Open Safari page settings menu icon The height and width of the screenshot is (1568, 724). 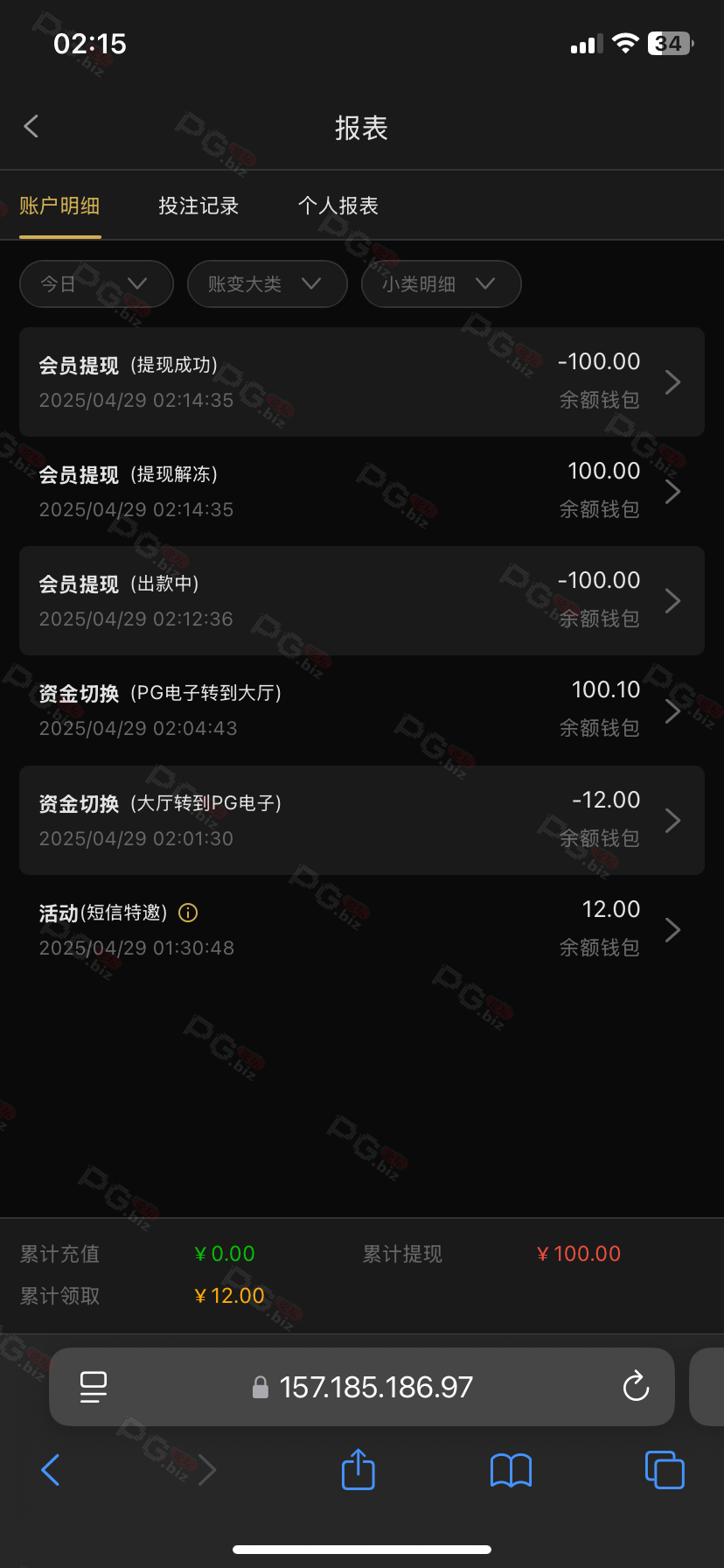pyautogui.click(x=94, y=1387)
